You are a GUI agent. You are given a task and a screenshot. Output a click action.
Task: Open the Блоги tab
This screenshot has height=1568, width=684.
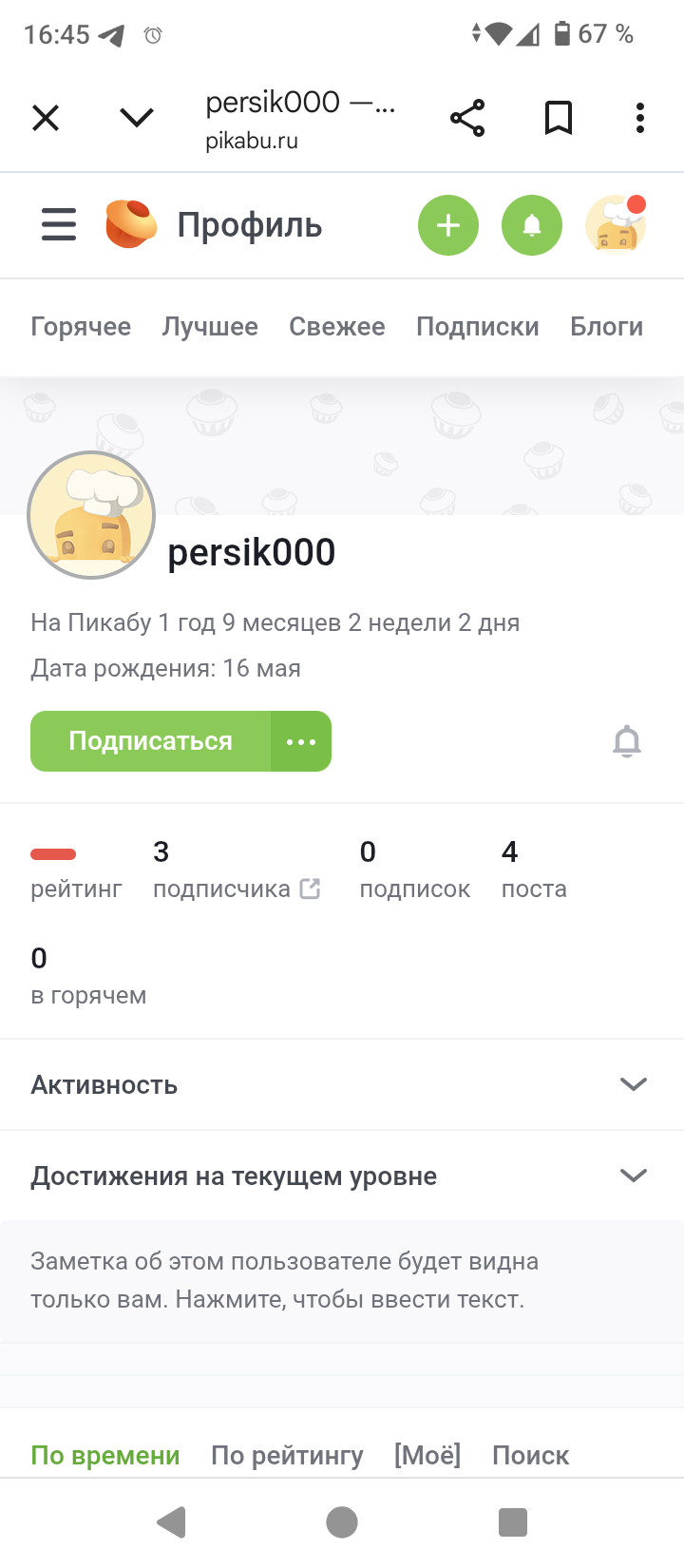[606, 327]
